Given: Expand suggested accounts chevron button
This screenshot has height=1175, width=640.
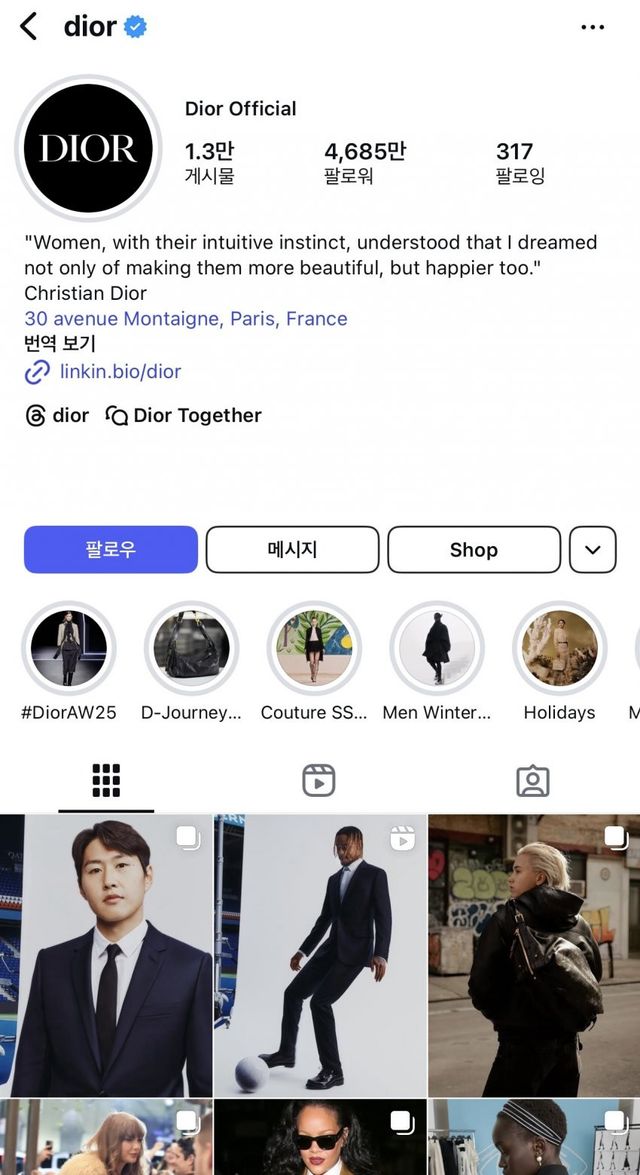Looking at the screenshot, I should pos(592,550).
